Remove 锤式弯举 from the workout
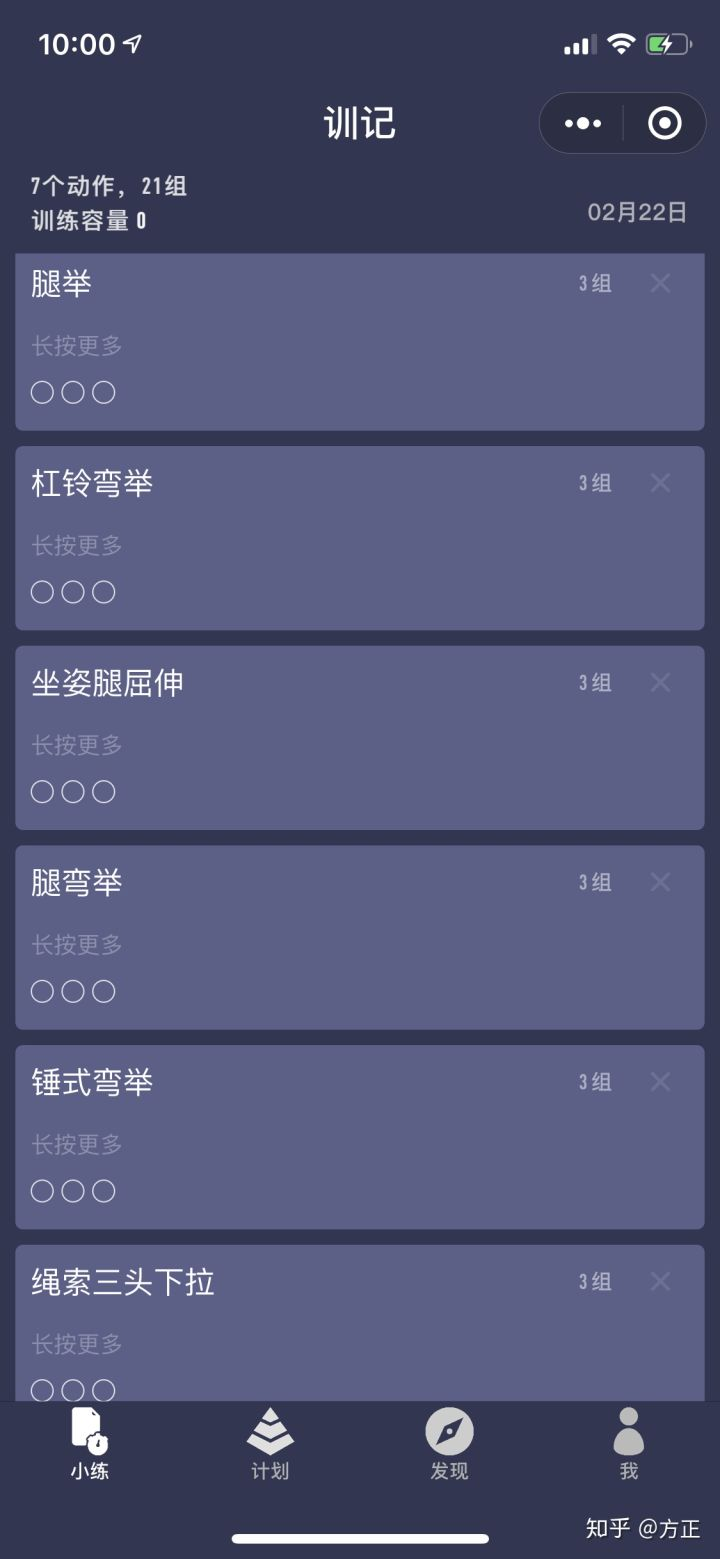720x1559 pixels. point(660,1082)
